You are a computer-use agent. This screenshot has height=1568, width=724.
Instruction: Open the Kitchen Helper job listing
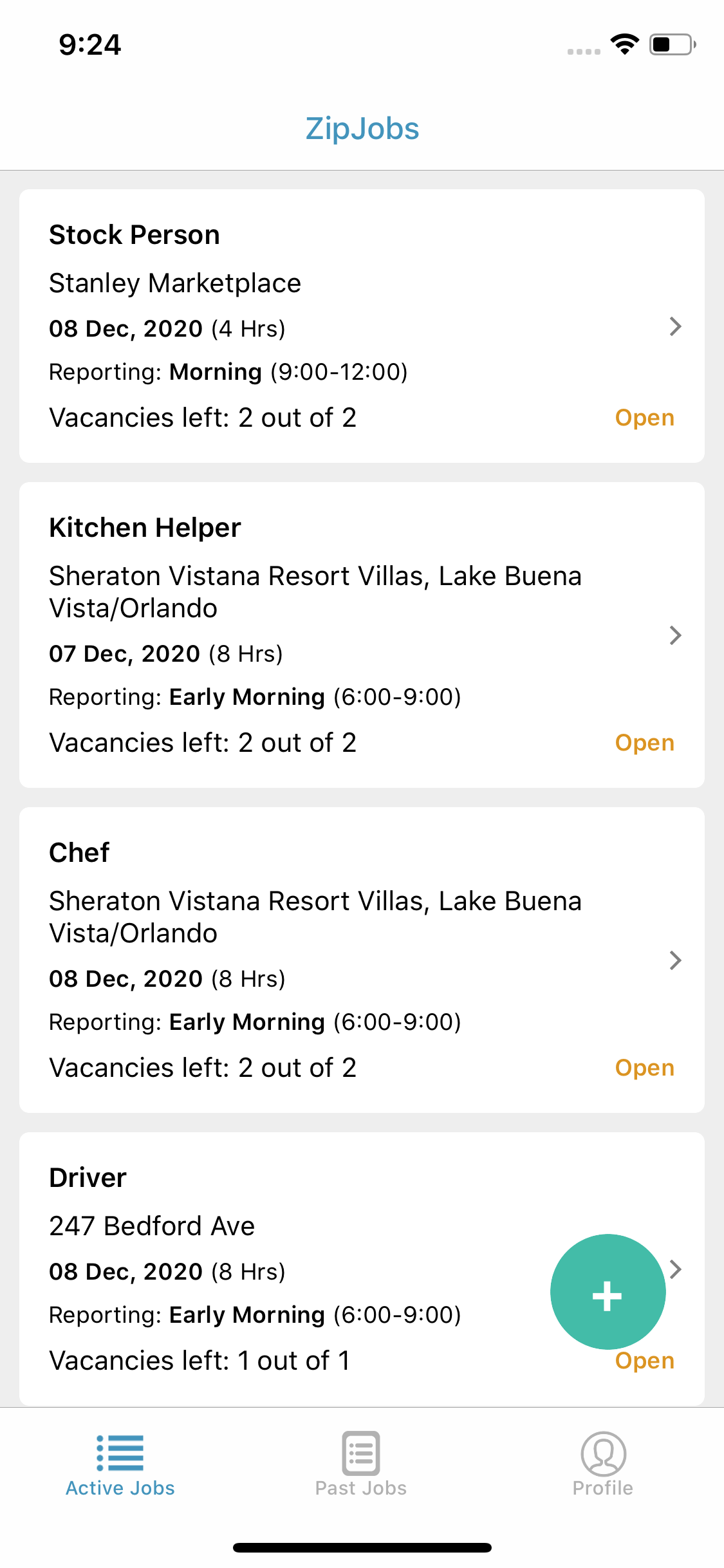(362, 635)
